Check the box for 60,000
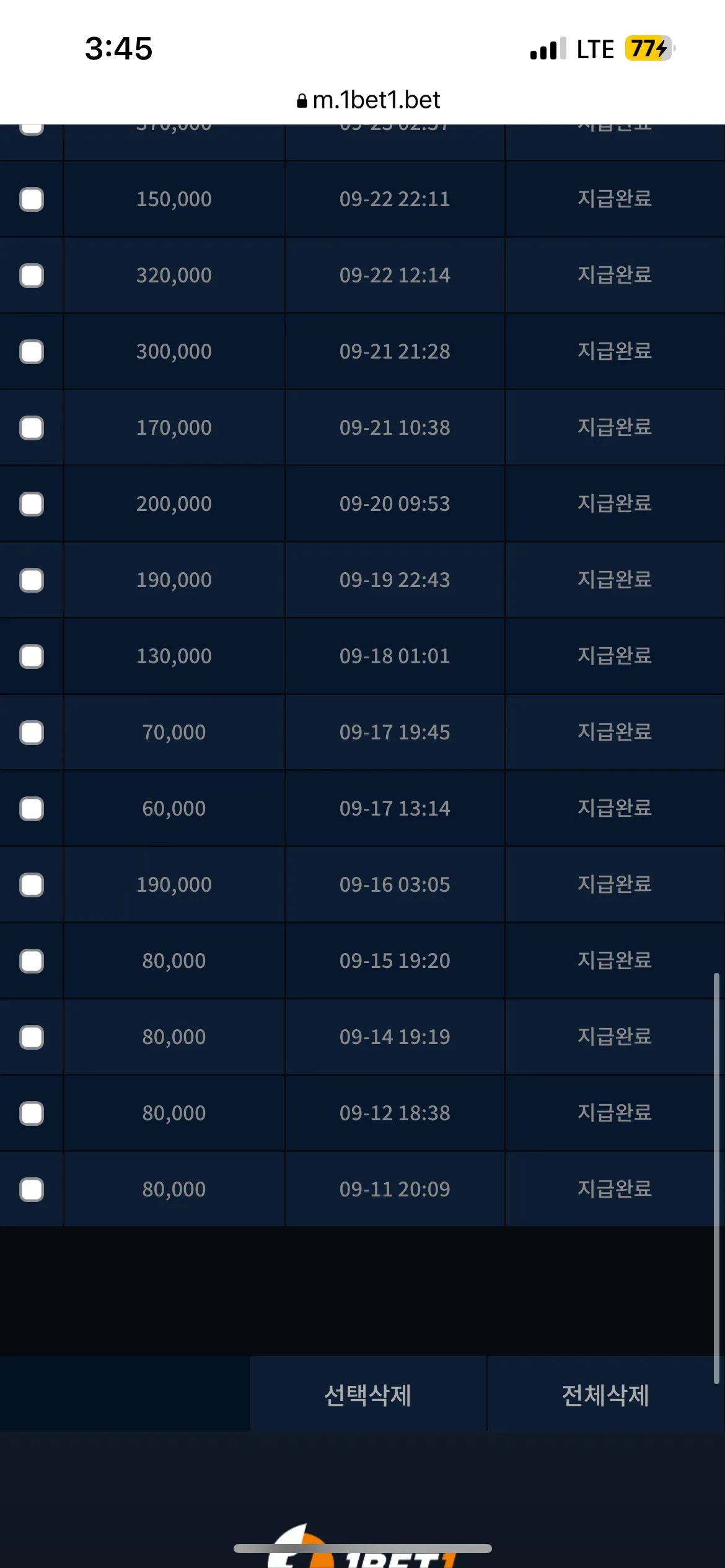The height and width of the screenshot is (1568, 725). coord(32,809)
